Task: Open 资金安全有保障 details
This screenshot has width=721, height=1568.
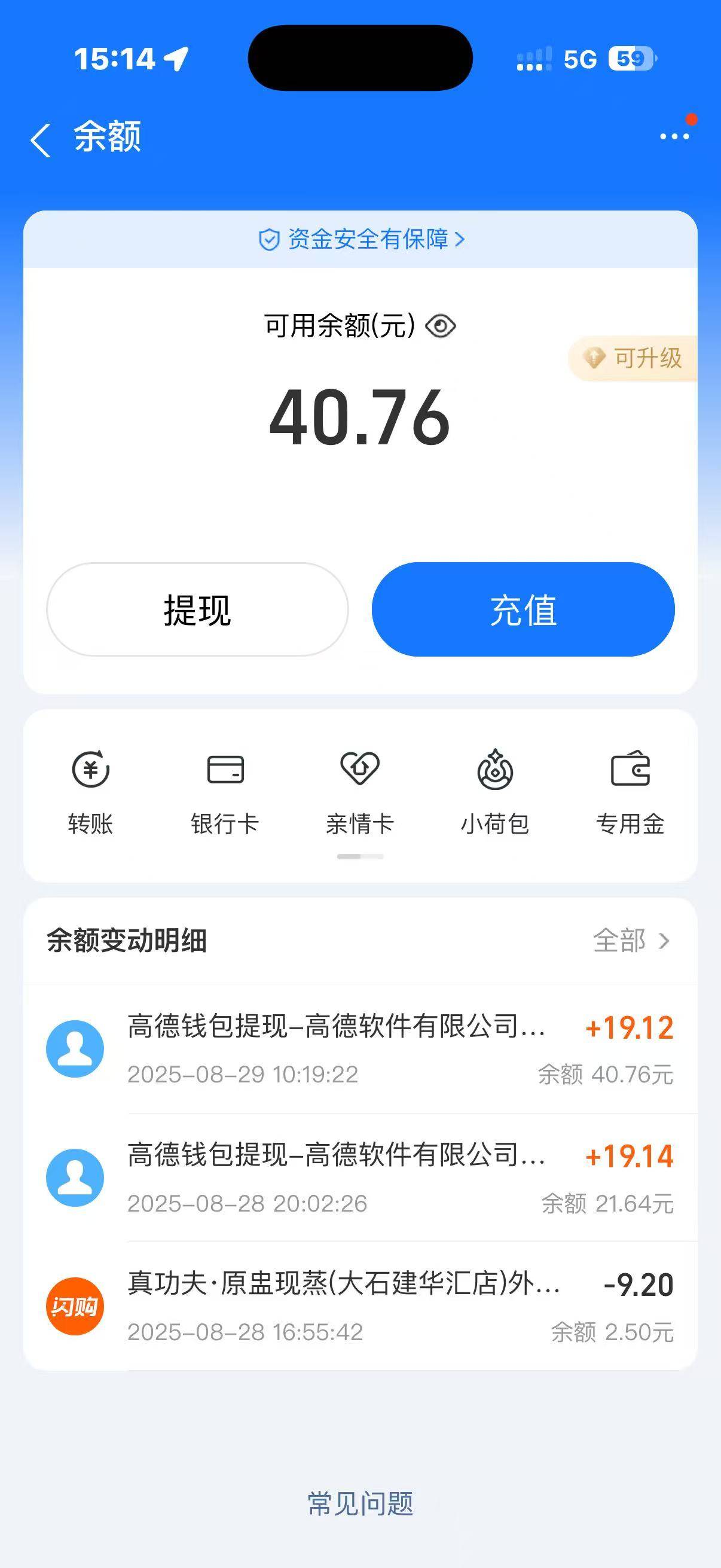Action: tap(361, 239)
